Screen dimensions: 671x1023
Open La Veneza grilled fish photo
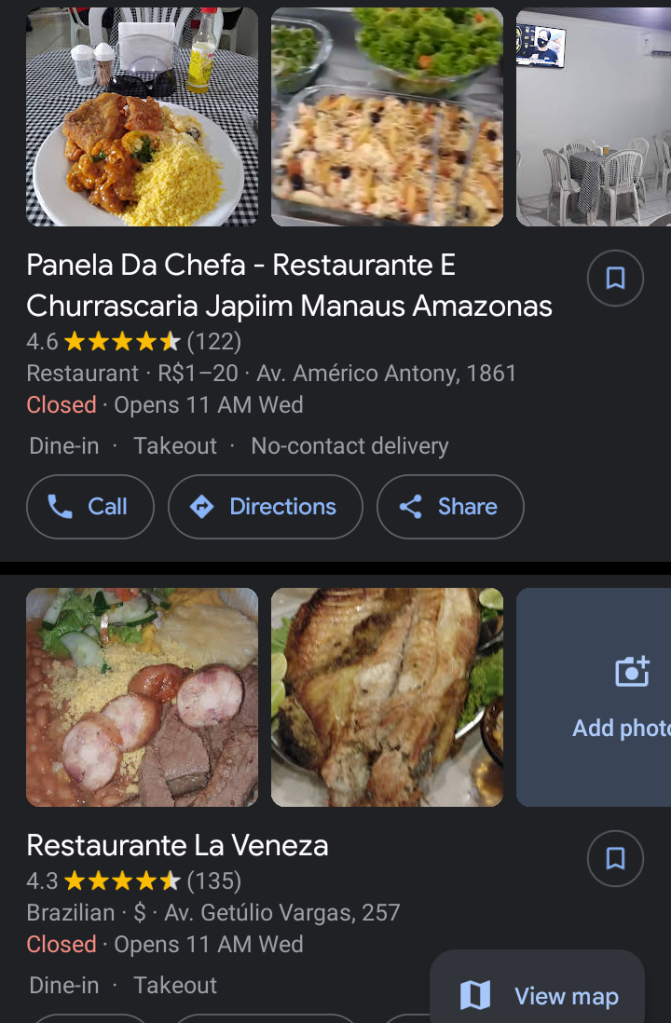coord(387,697)
